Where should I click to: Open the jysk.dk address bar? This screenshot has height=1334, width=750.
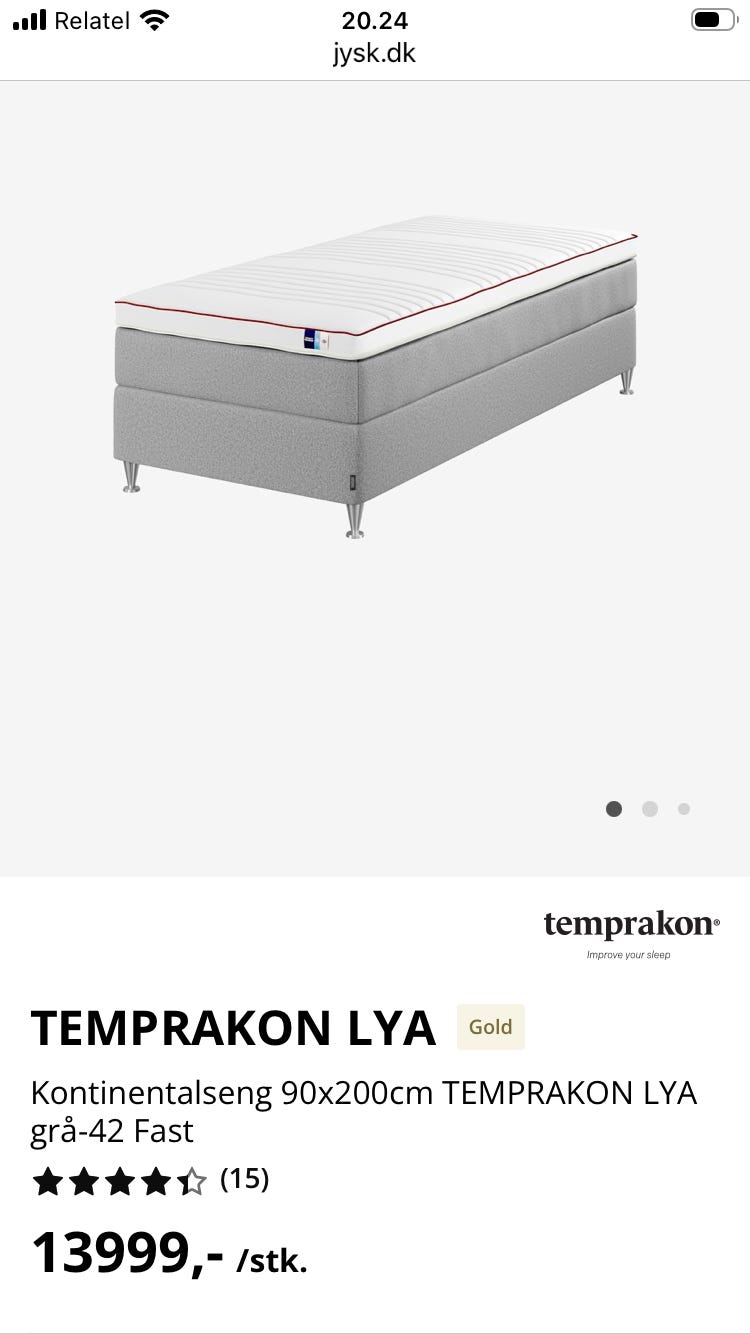[x=374, y=53]
